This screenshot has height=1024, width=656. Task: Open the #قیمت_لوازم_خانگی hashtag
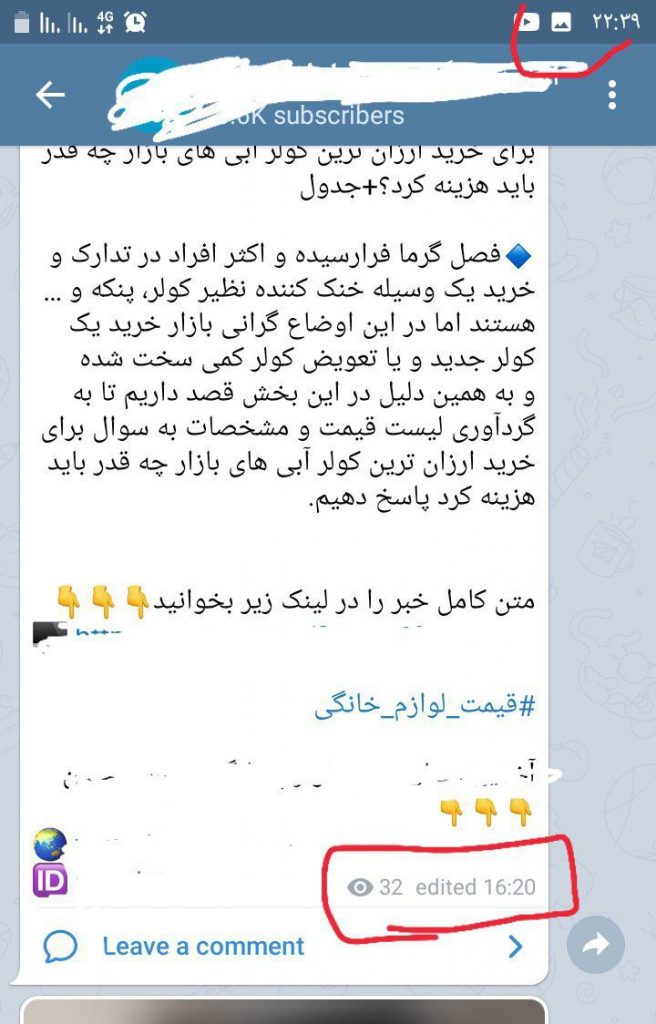click(x=426, y=705)
